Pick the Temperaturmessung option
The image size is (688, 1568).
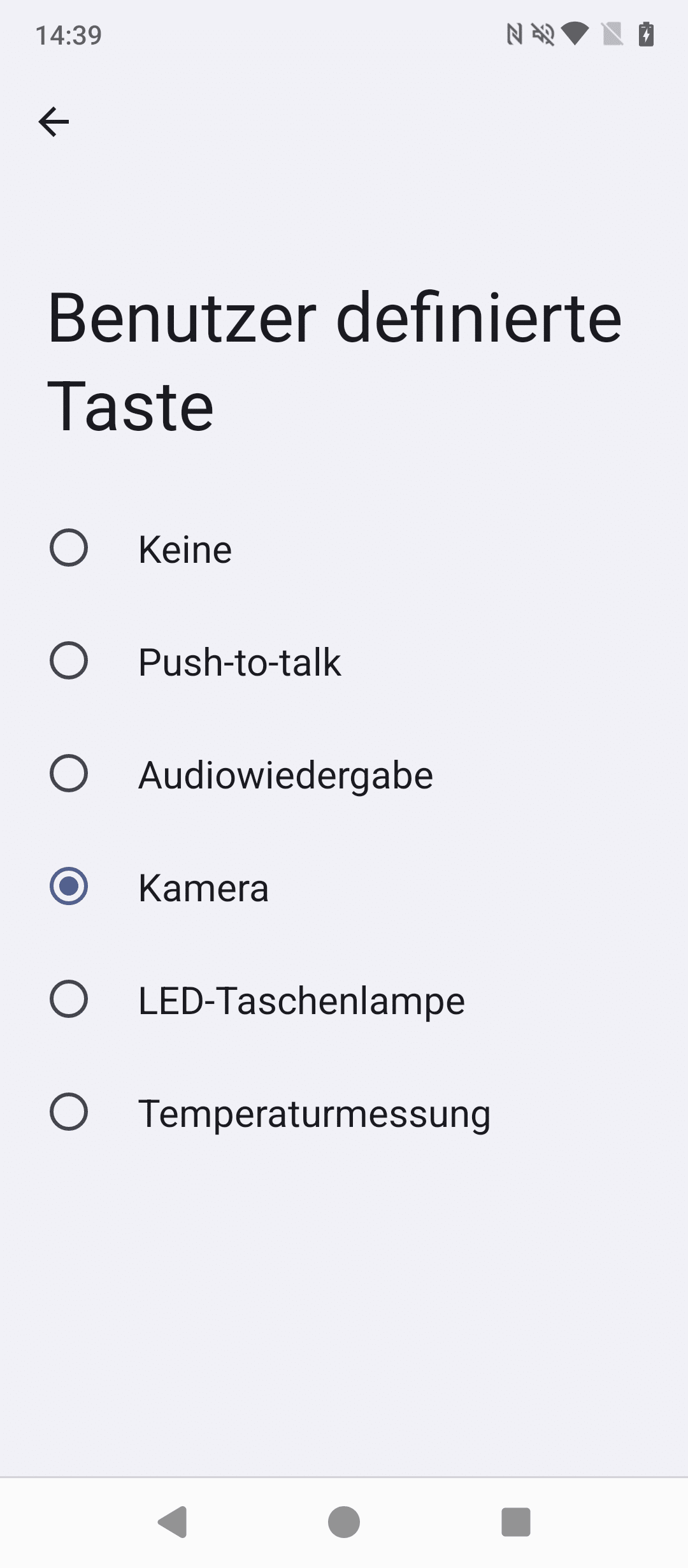pos(69,1112)
